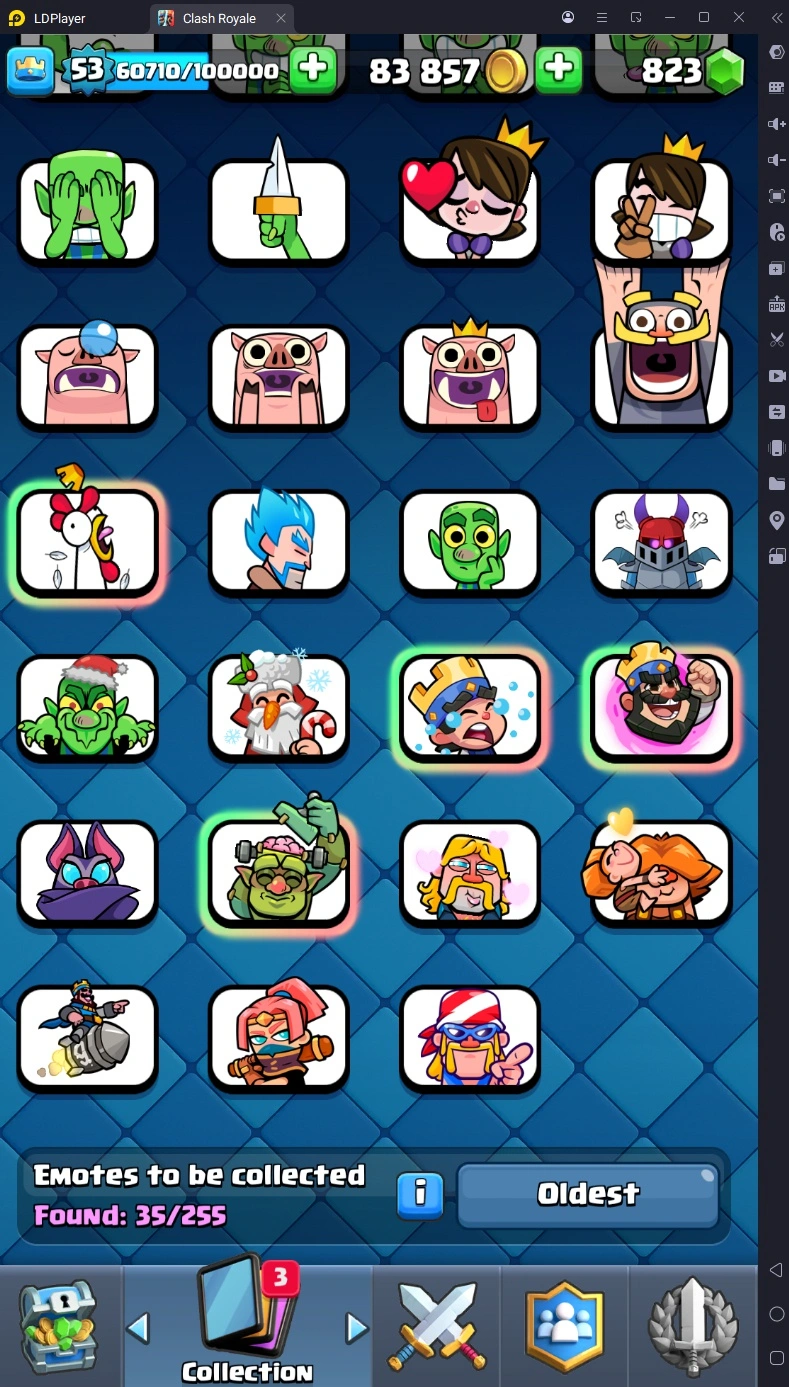Go to previous Collection page arrow
789x1387 pixels.
[138, 1328]
